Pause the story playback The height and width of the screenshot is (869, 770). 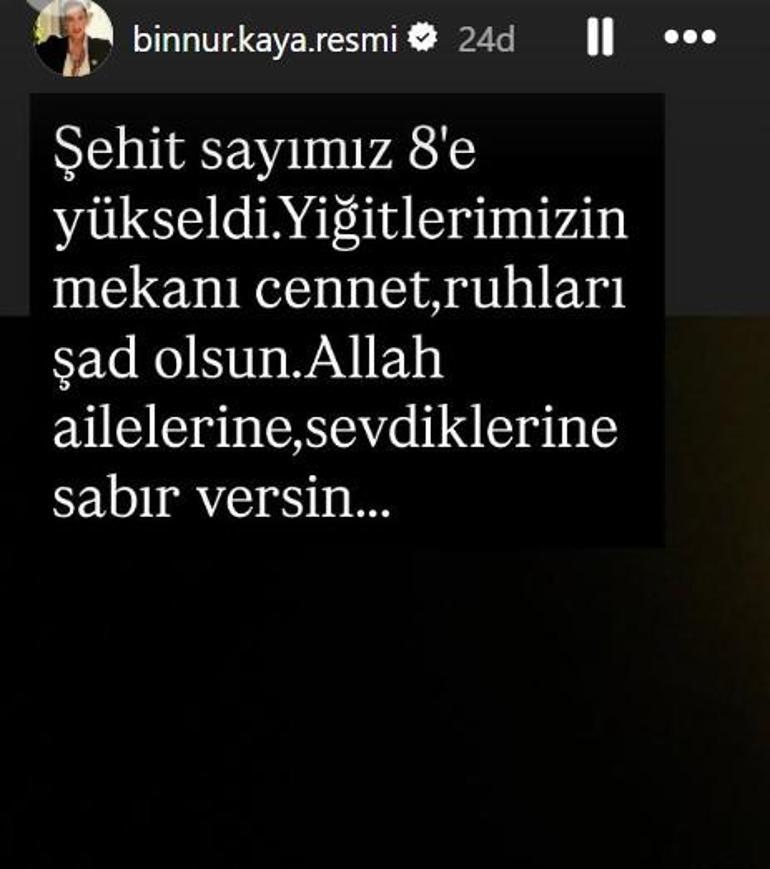point(599,38)
